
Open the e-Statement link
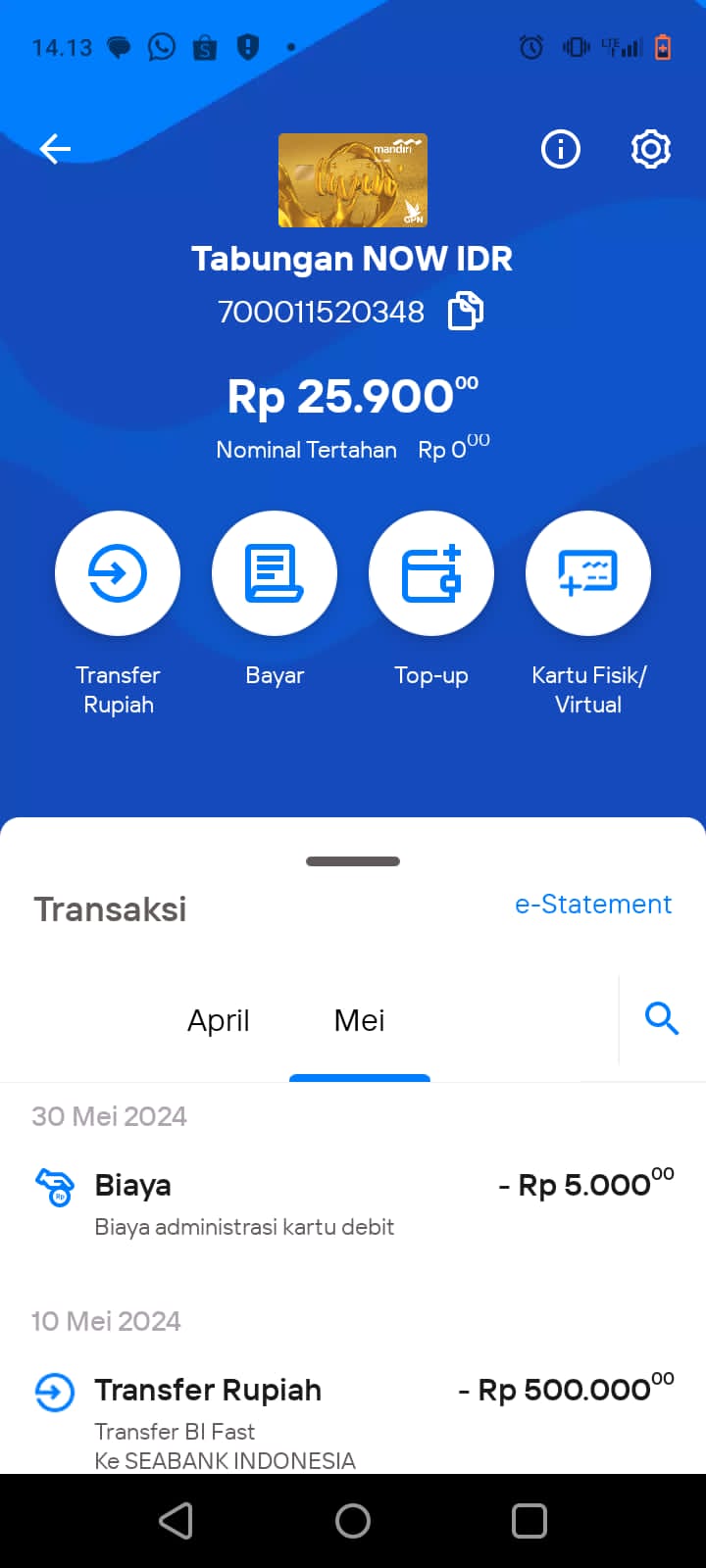[593, 904]
